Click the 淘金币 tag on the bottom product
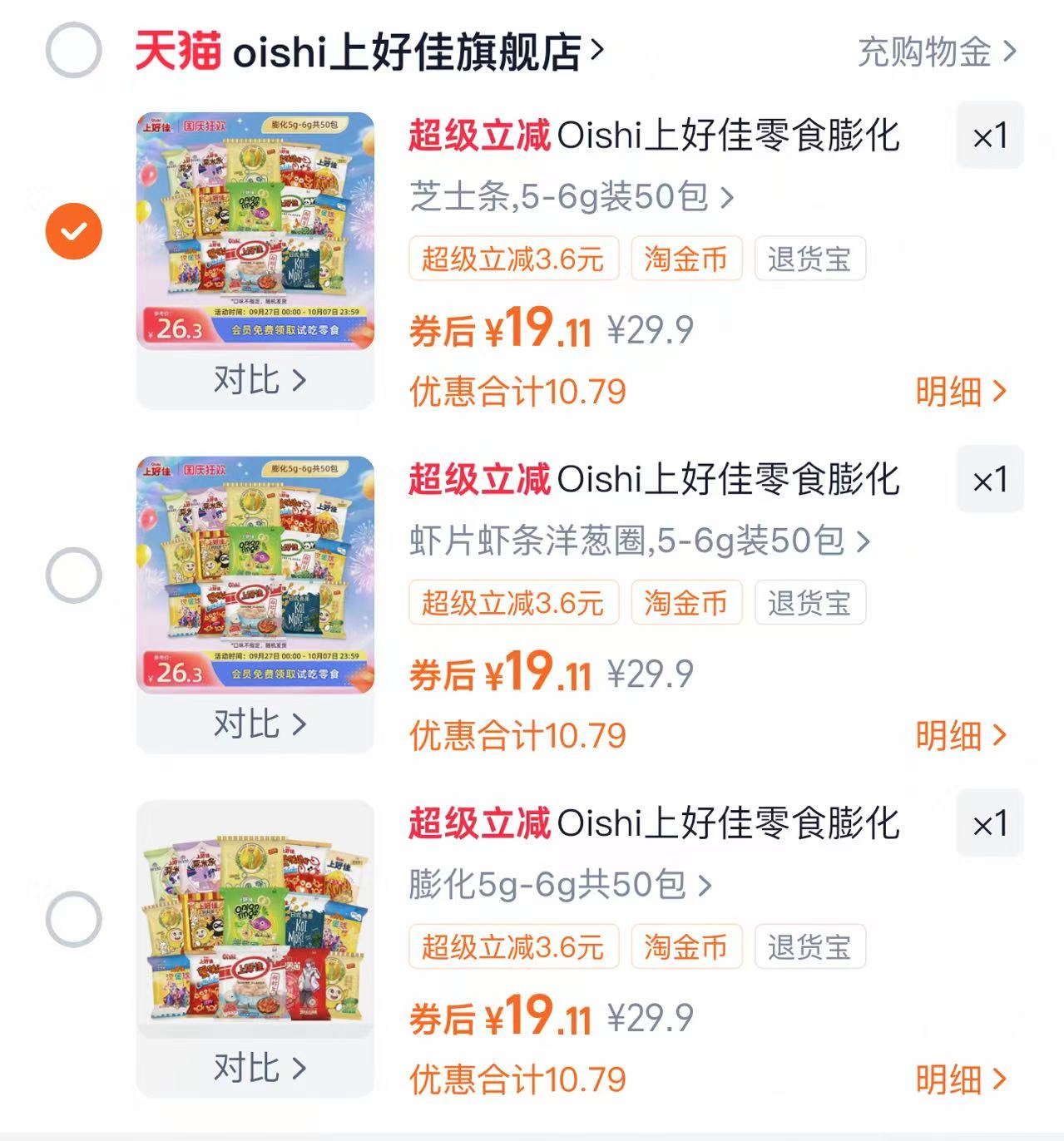Screen dimensions: 1064x1141 click(685, 946)
